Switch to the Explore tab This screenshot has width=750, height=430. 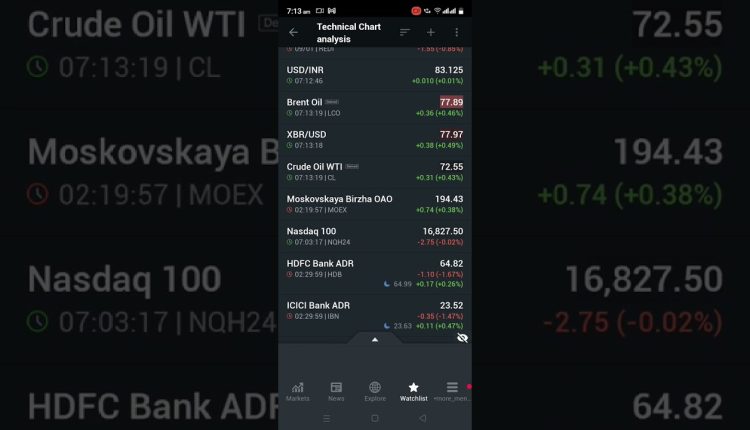[x=375, y=391]
